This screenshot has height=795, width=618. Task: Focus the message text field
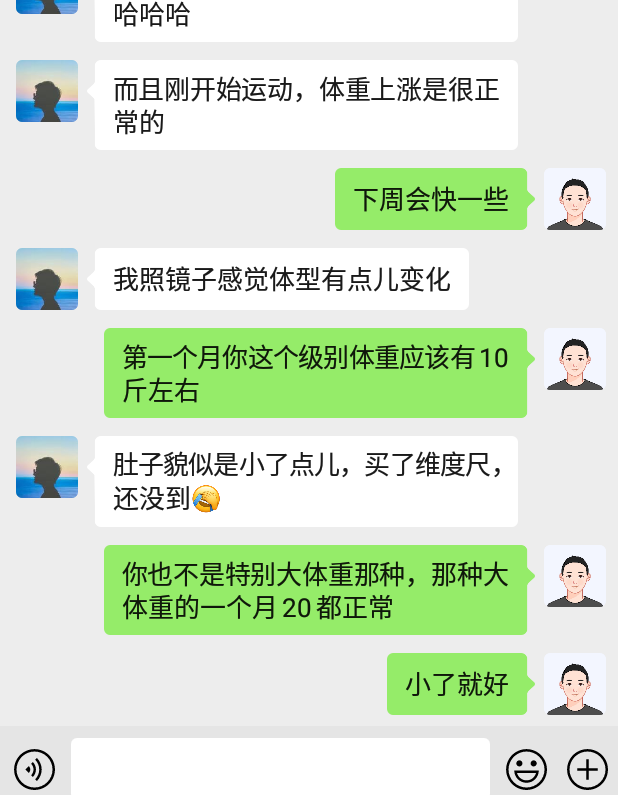point(280,768)
